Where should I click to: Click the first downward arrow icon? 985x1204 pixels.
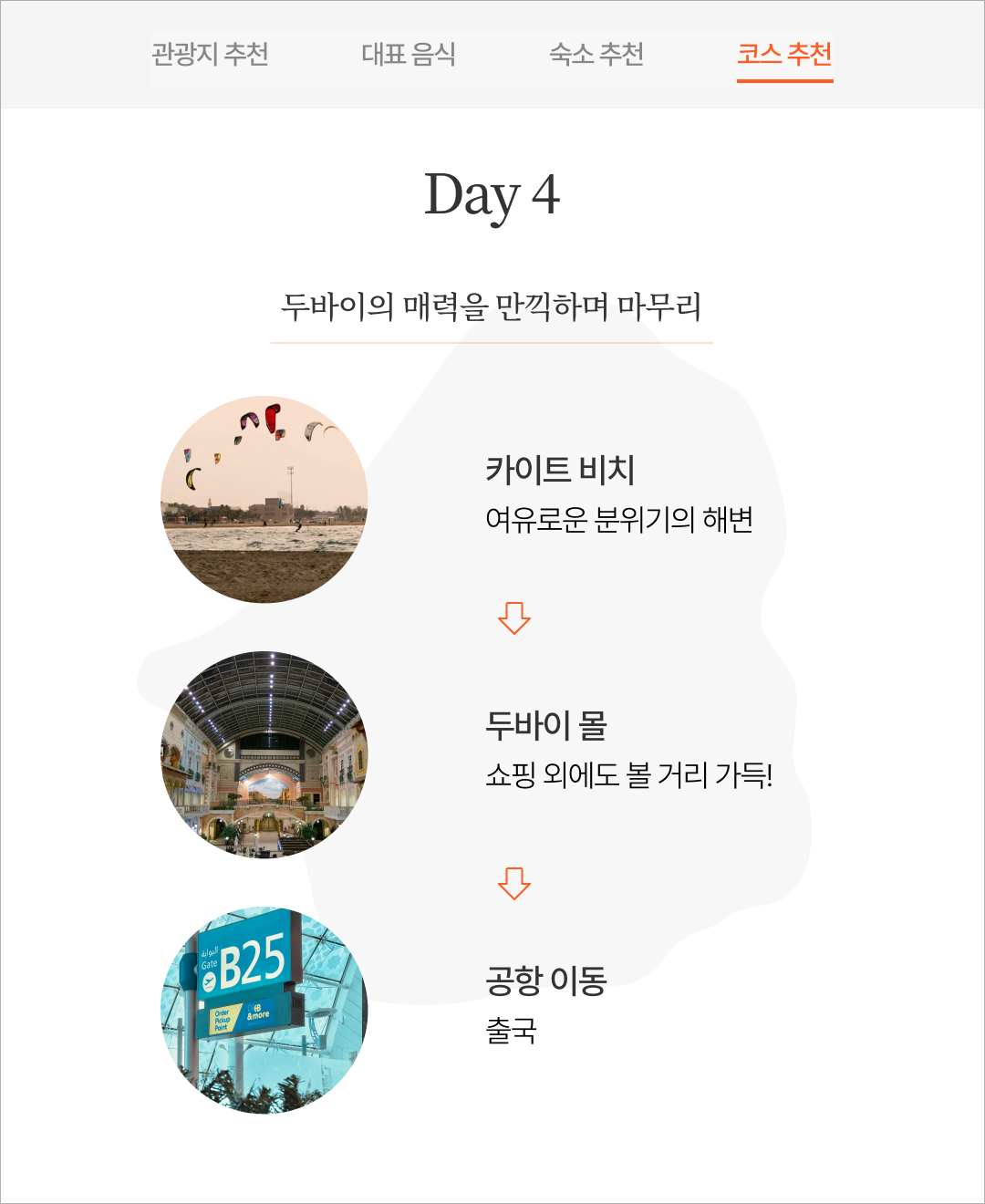click(514, 619)
